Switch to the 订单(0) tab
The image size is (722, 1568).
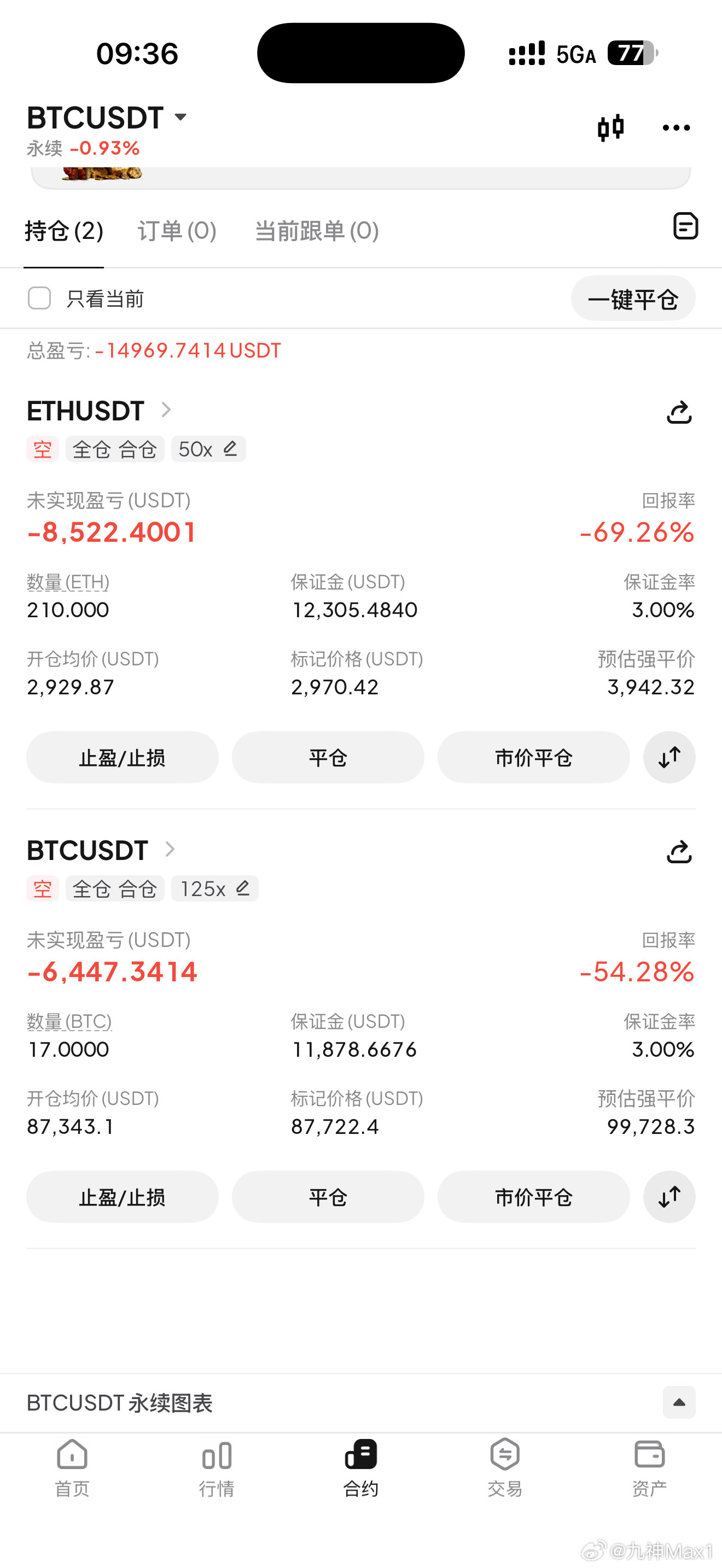(176, 231)
